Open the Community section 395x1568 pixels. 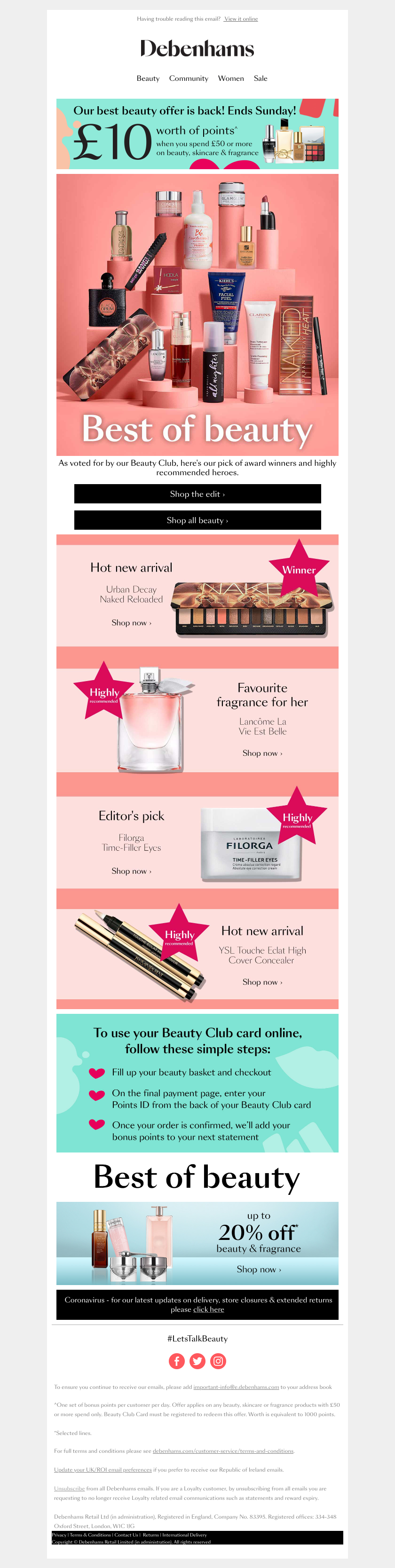(x=189, y=78)
